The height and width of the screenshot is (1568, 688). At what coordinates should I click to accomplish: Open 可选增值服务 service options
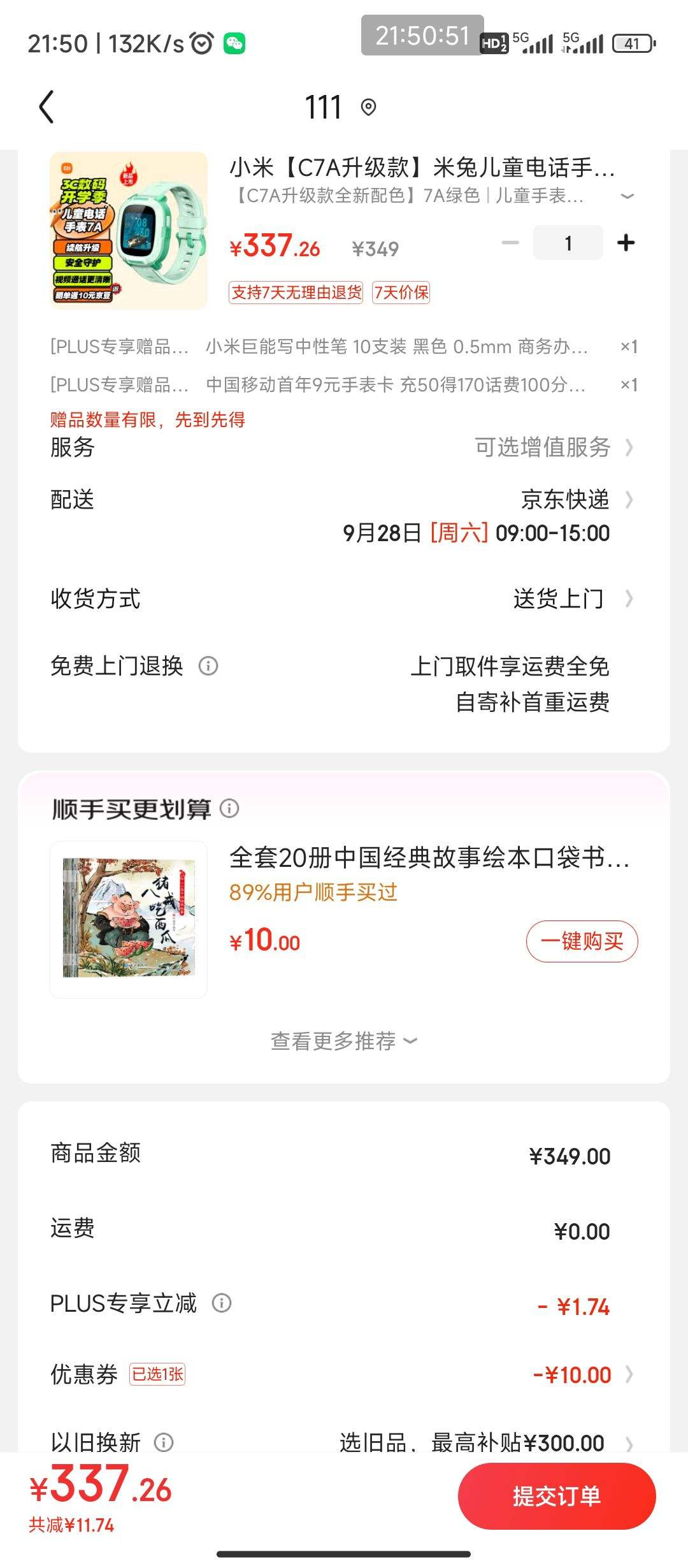point(553,447)
